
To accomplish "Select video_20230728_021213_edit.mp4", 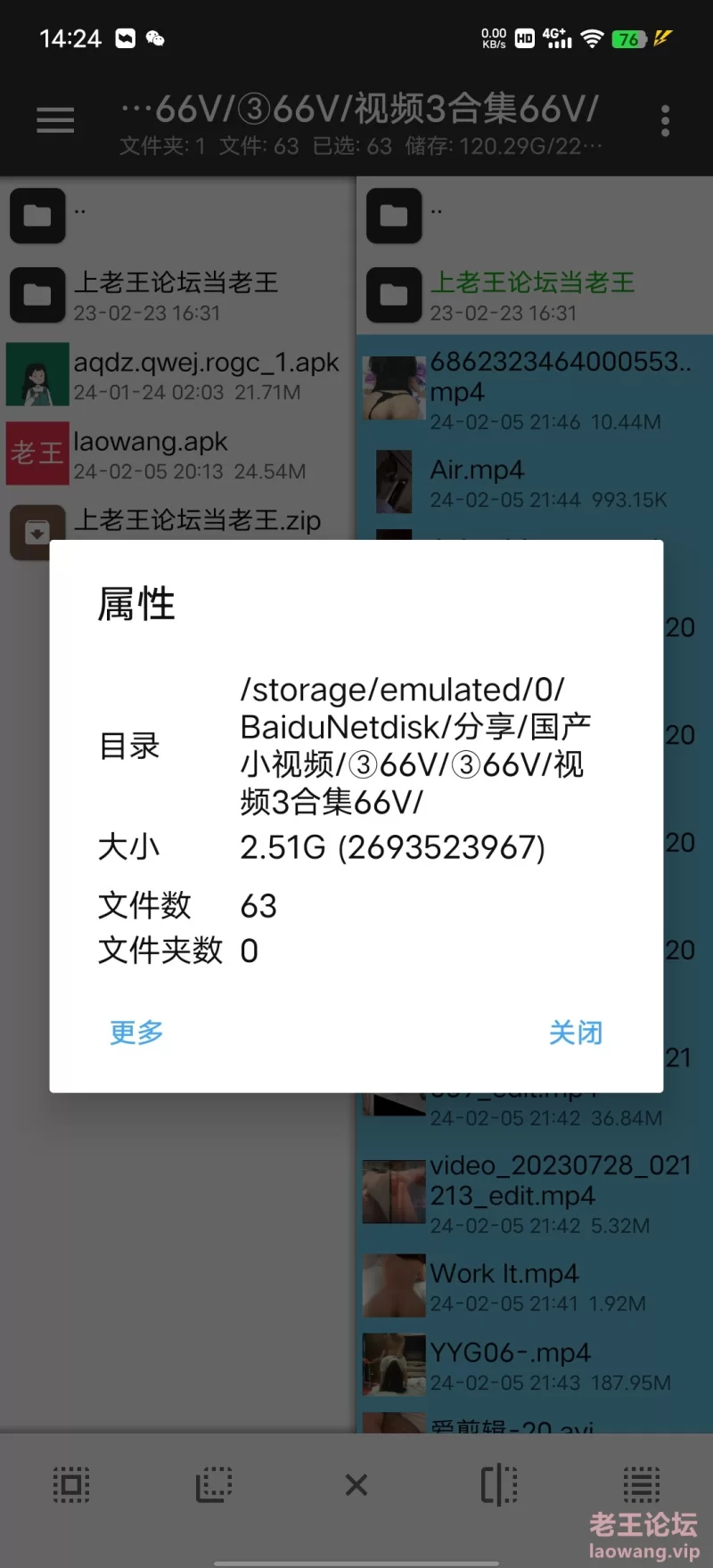I will 535,1193.
